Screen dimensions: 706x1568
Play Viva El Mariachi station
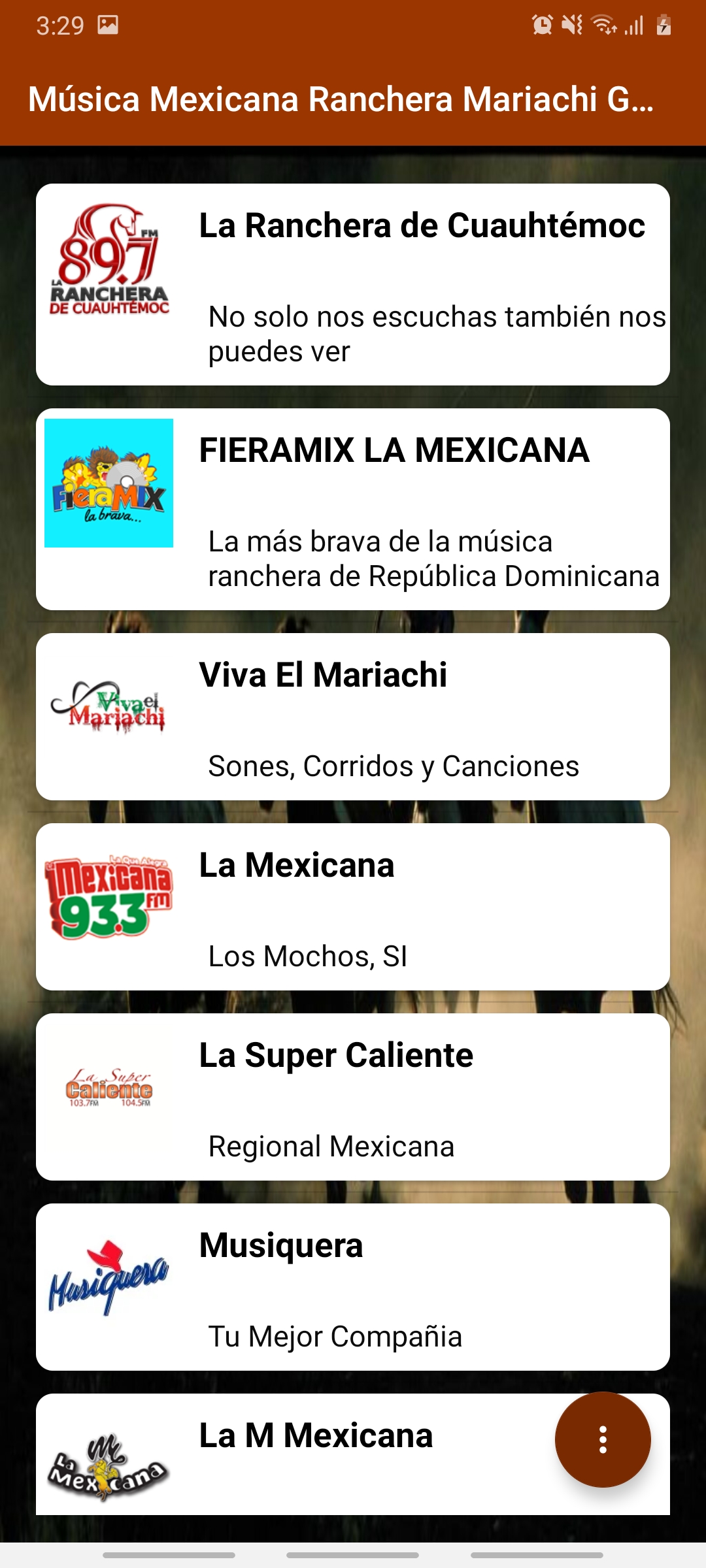click(353, 717)
